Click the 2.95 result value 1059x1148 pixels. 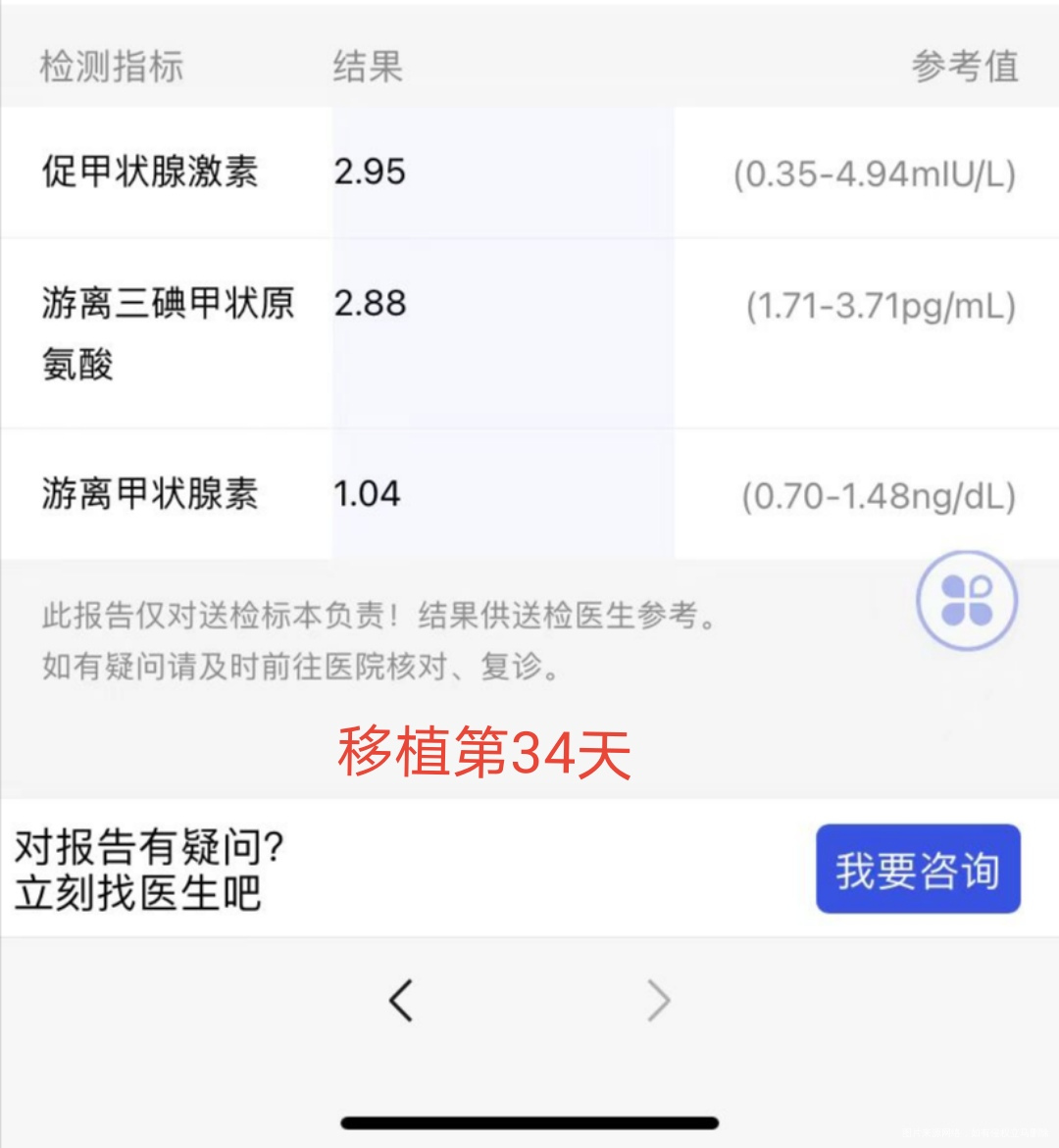click(x=370, y=172)
